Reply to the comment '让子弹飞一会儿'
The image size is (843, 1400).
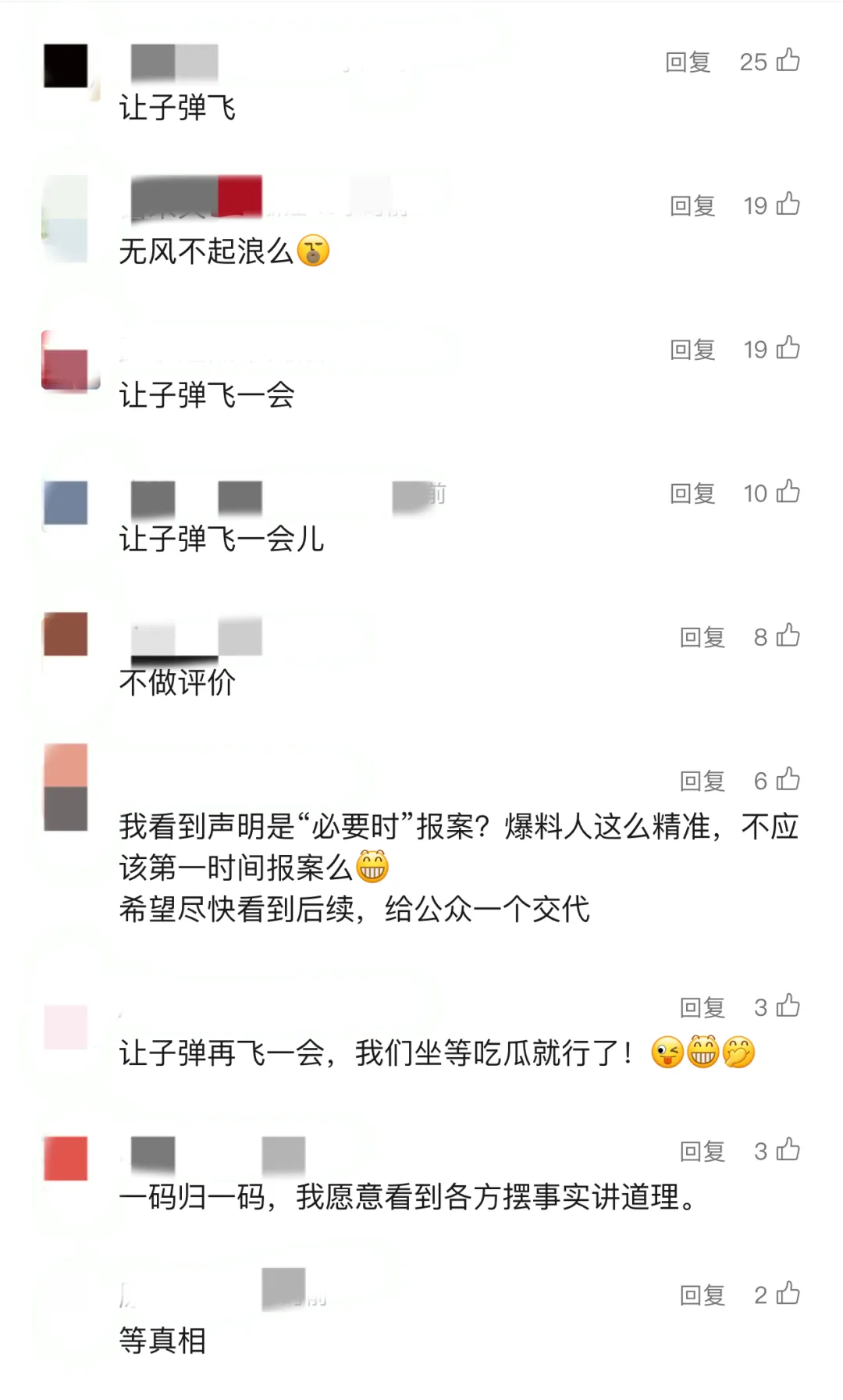692,493
